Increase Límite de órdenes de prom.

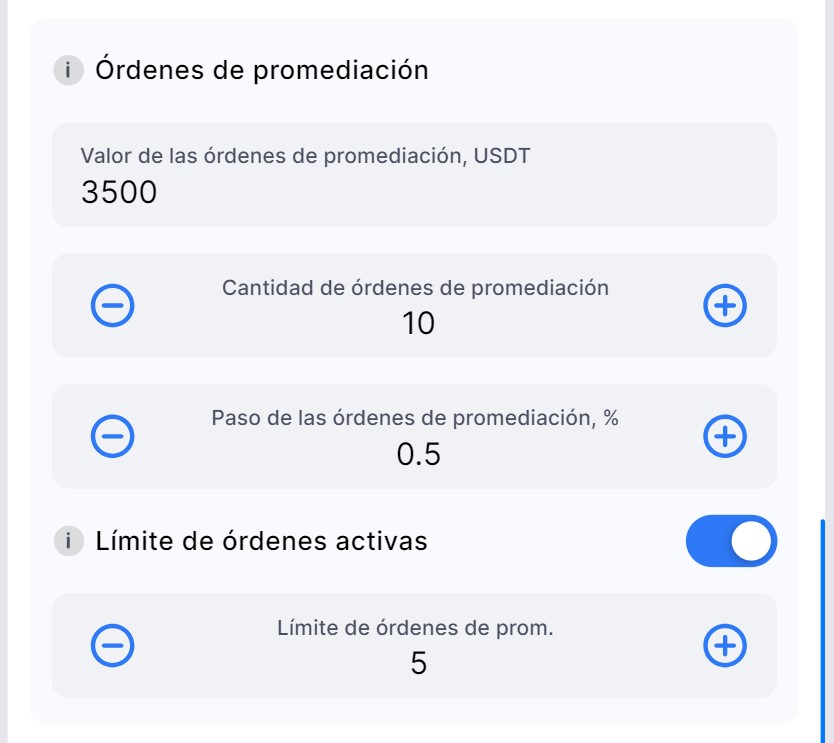coord(725,646)
